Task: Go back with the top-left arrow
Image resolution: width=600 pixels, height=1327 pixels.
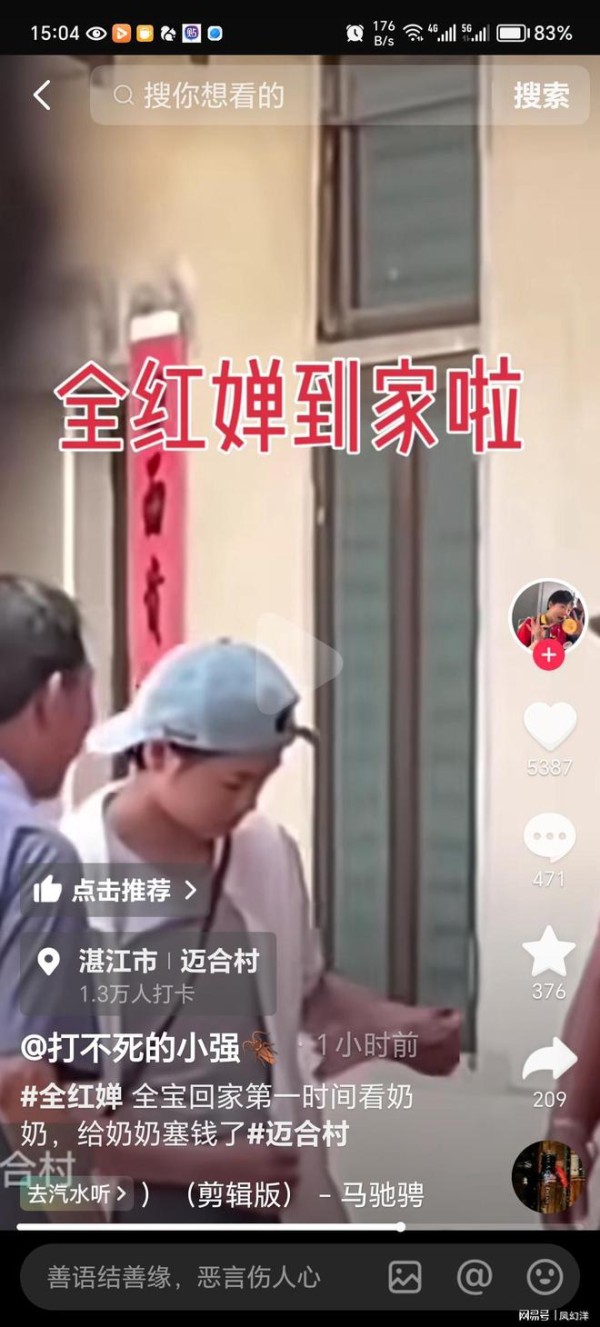Action: [41, 95]
